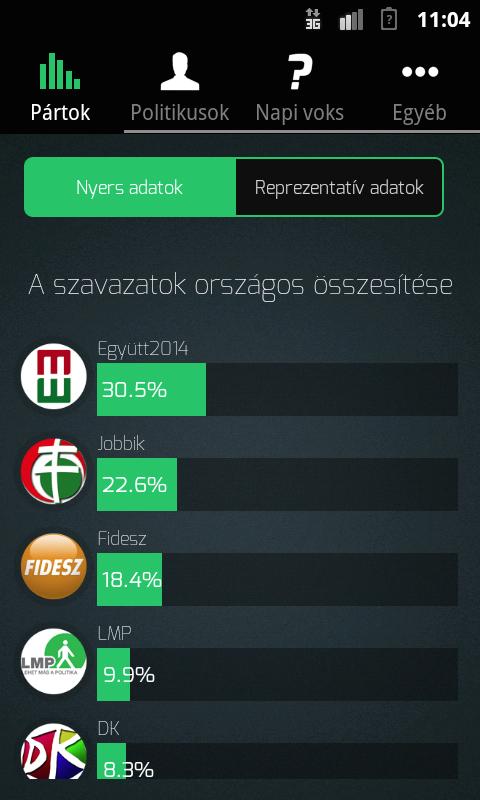
Task: Open the DK party row
Action: (239, 749)
